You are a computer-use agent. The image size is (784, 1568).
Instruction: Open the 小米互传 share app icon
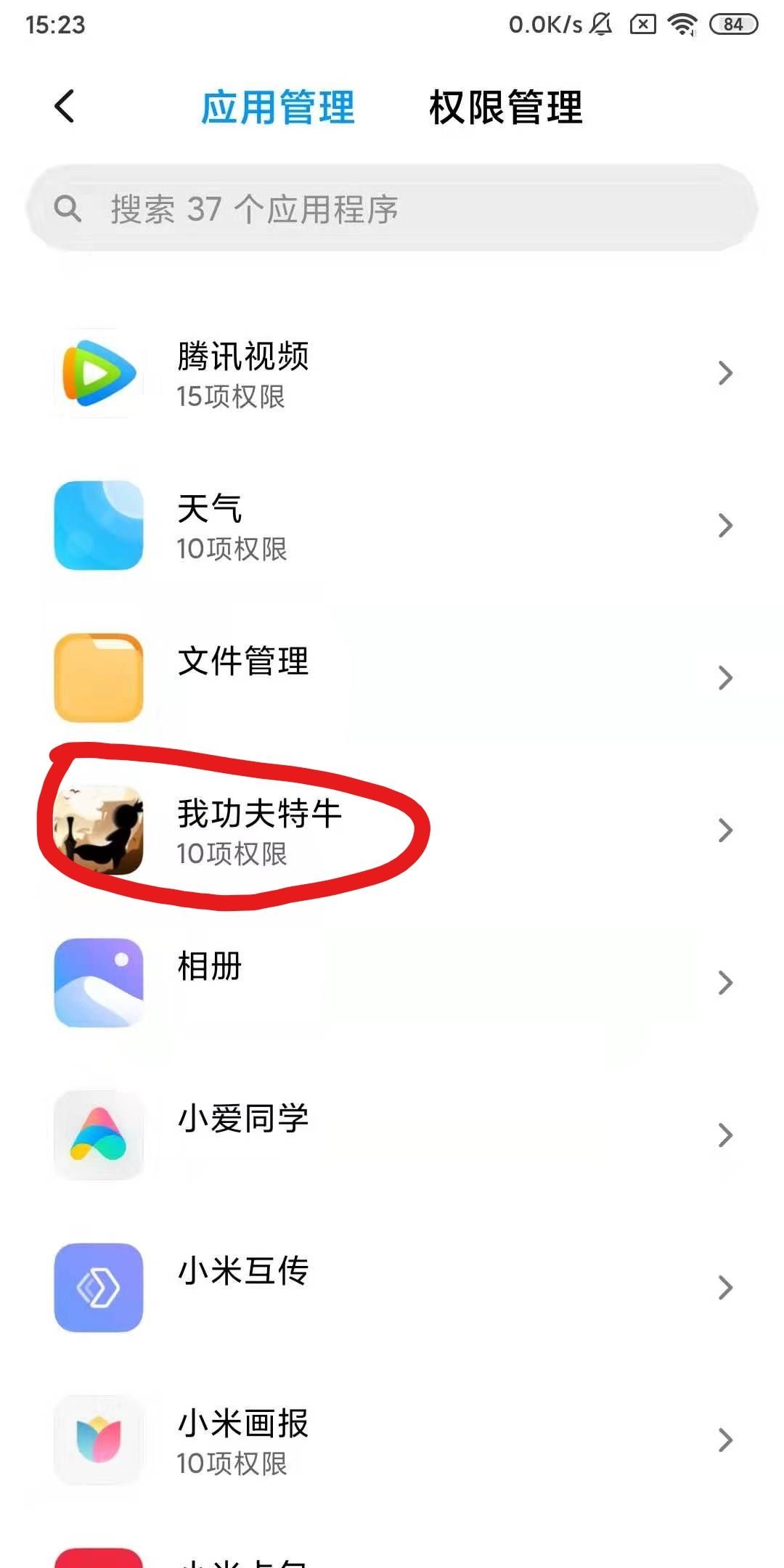coord(99,1288)
